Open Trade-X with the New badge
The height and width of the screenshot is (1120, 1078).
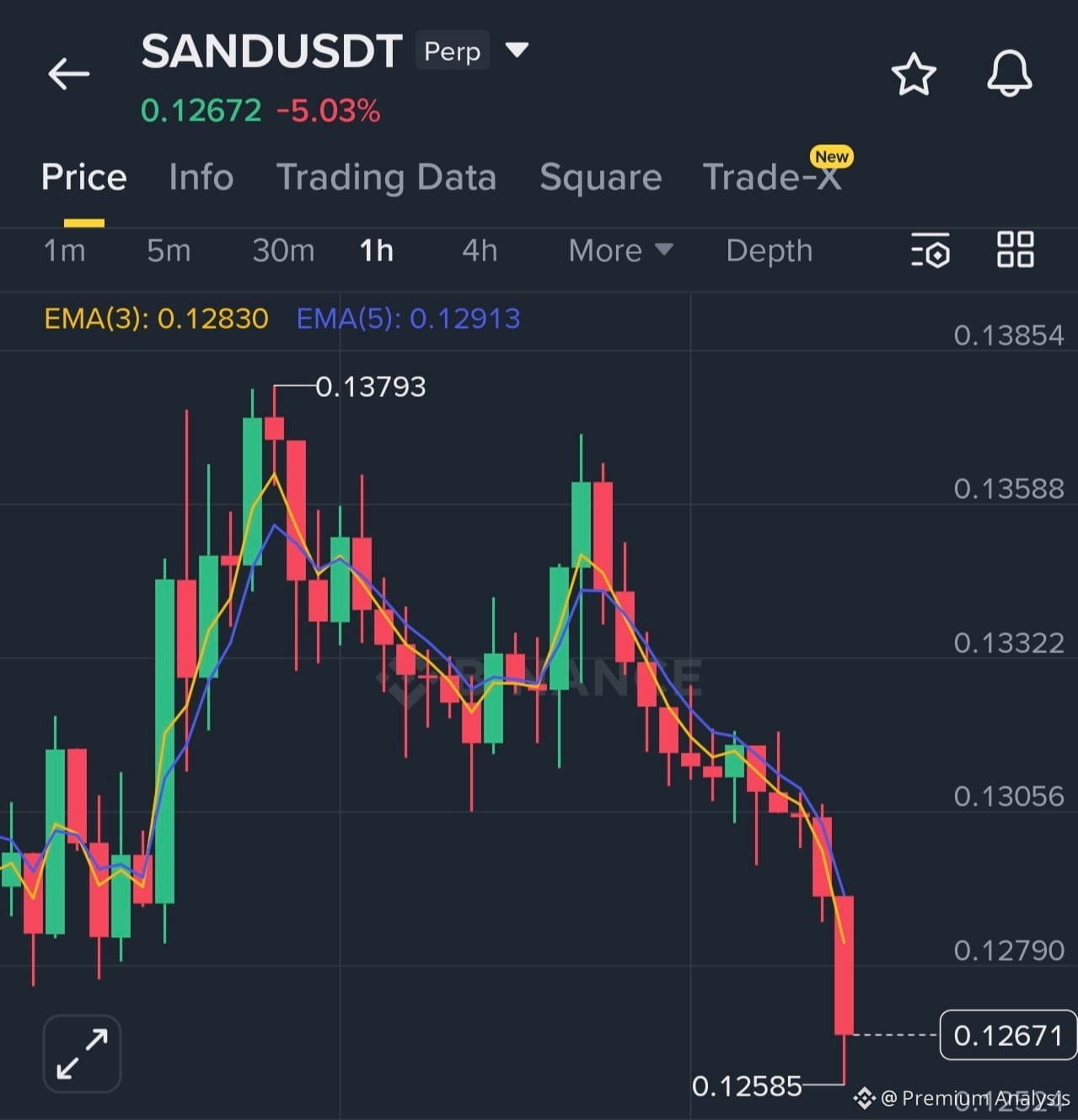click(772, 177)
